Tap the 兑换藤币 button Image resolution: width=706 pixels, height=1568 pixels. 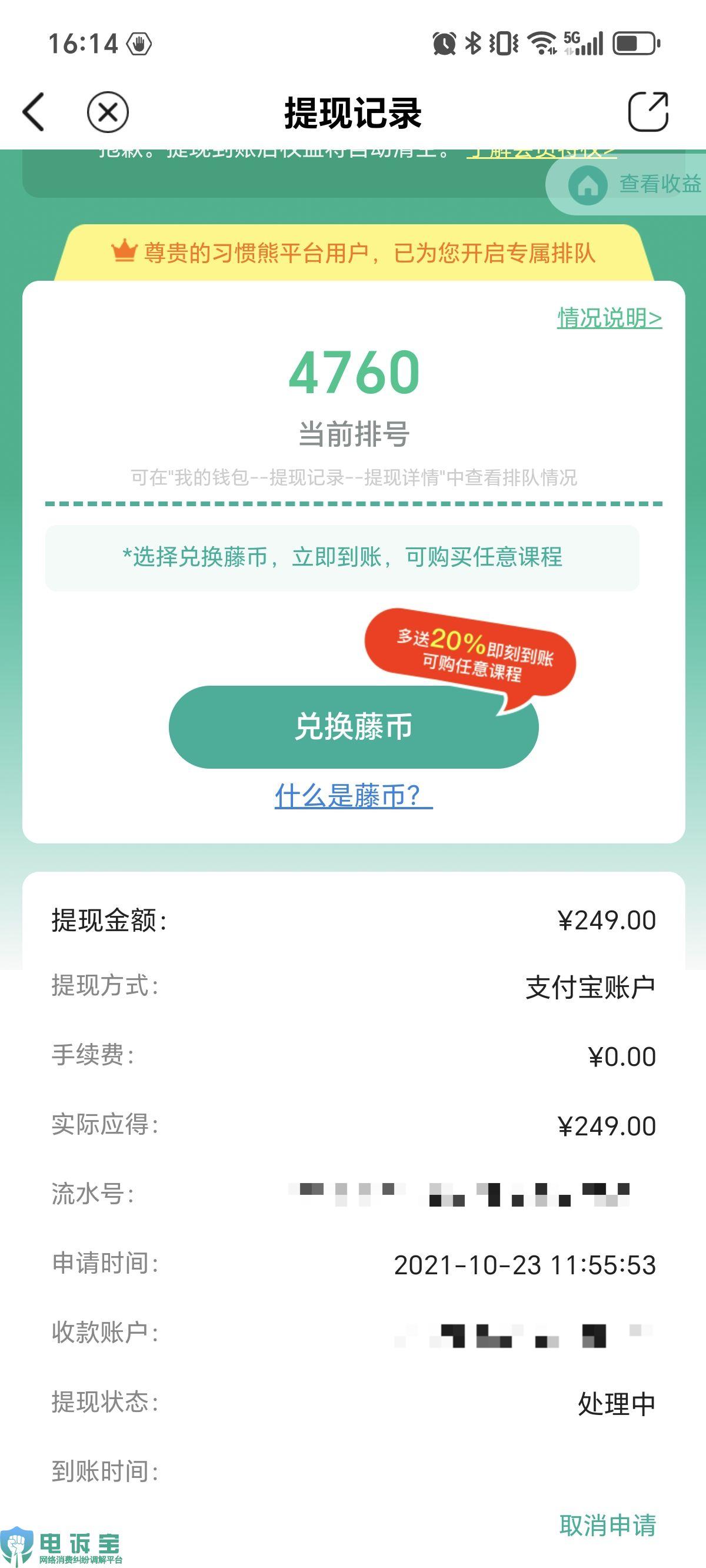(353, 727)
